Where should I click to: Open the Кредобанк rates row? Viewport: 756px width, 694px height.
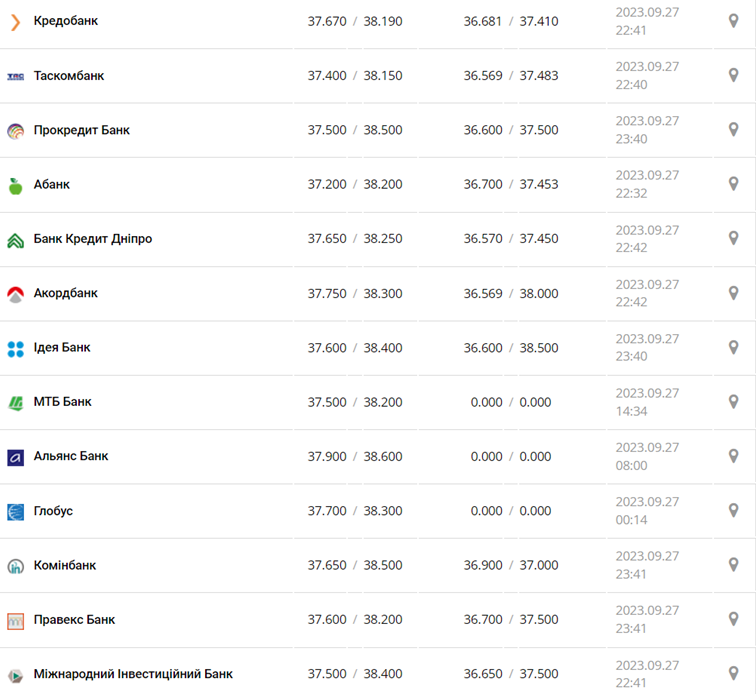66,21
